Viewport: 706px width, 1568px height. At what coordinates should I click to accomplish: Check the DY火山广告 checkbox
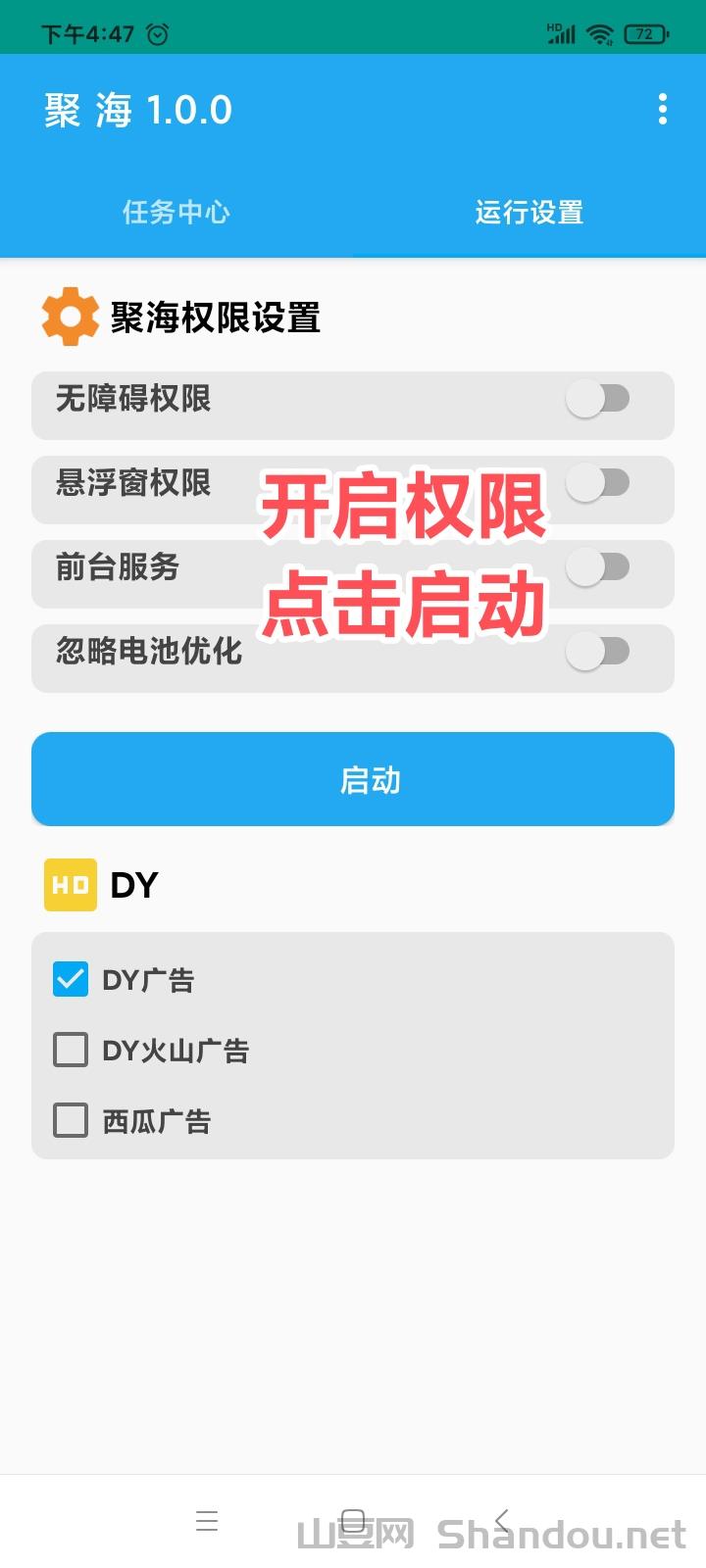click(71, 1050)
